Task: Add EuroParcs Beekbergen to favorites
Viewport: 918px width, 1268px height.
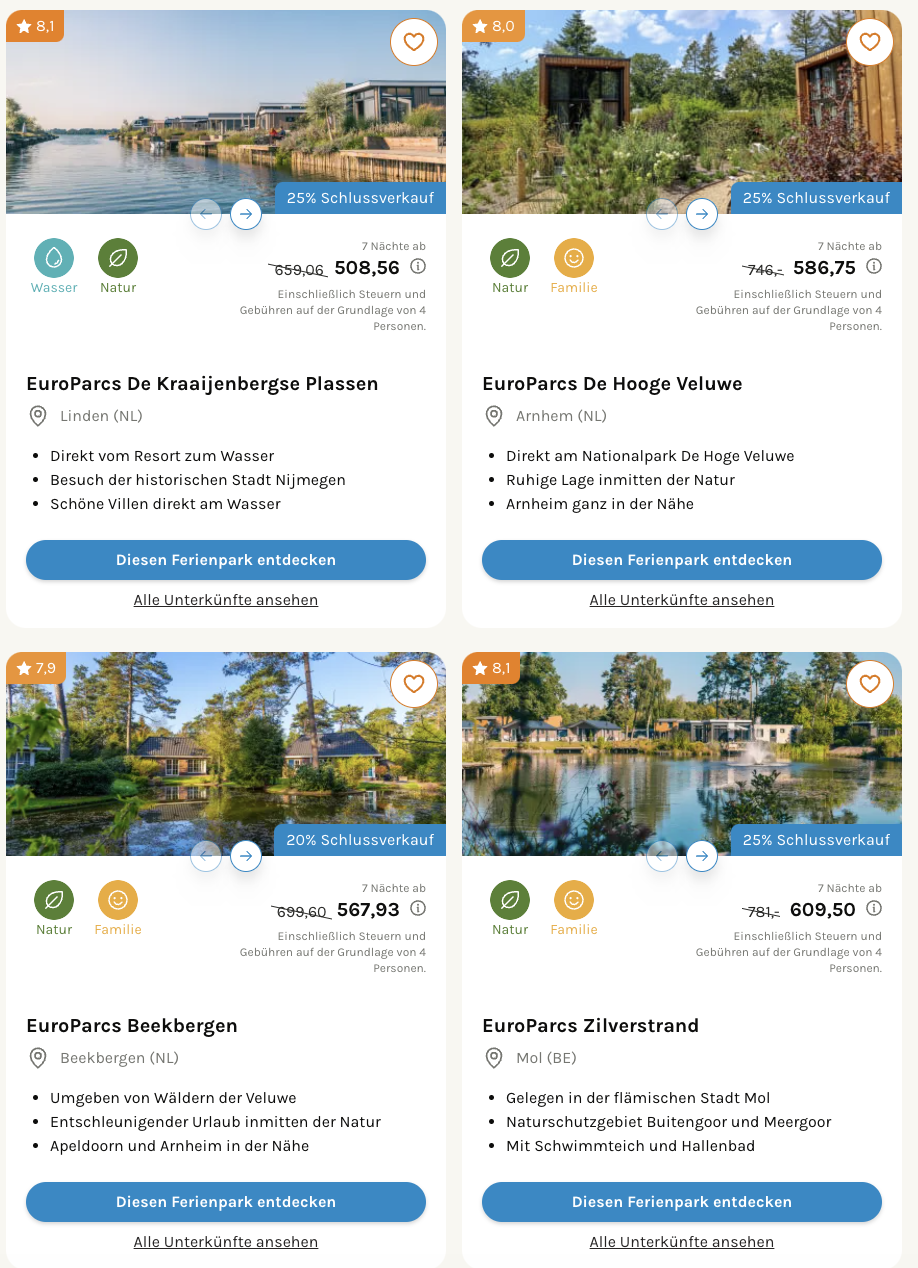Action: 414,684
